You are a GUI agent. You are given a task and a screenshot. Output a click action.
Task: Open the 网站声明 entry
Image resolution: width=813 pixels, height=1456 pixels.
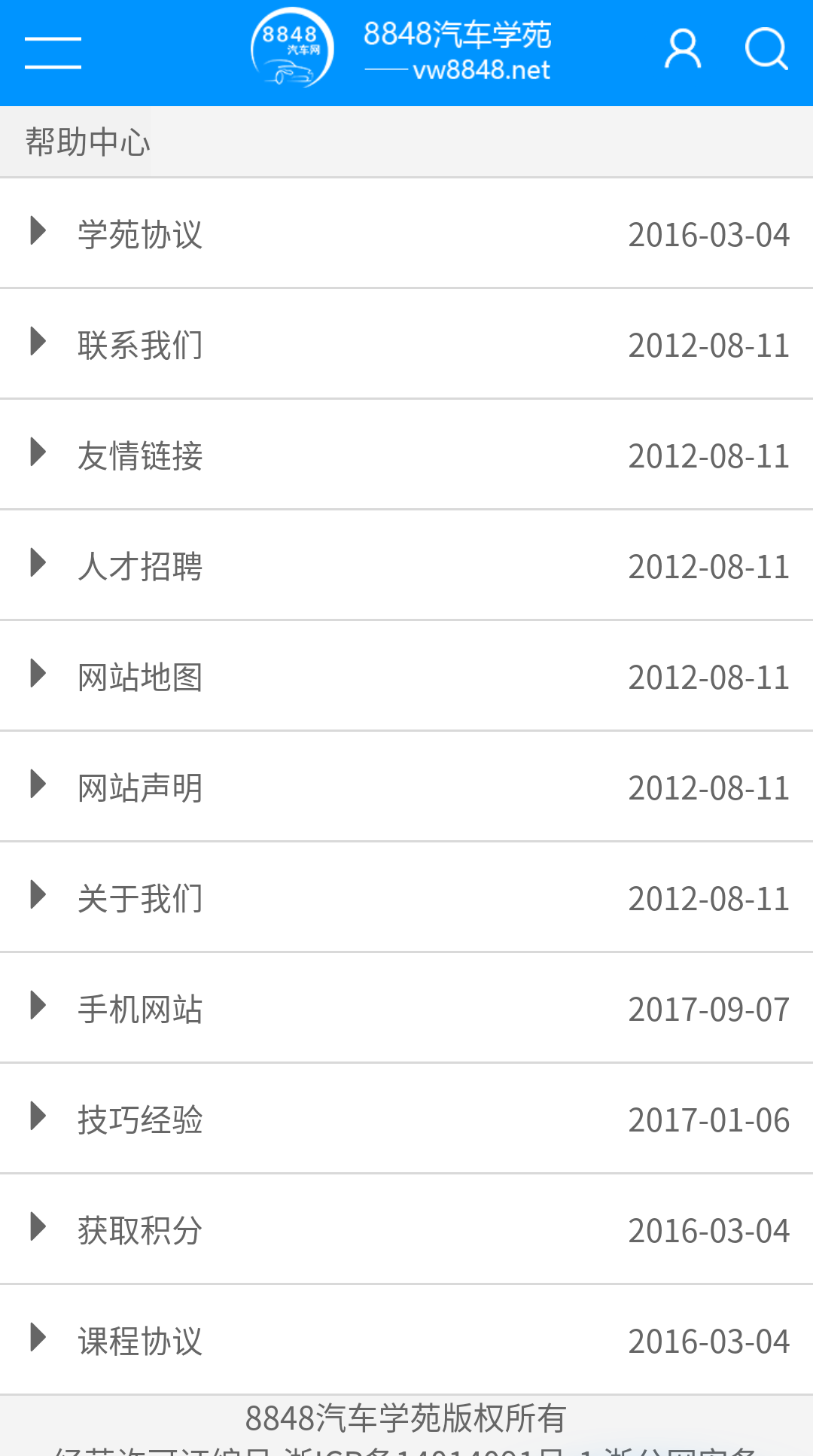tap(140, 787)
